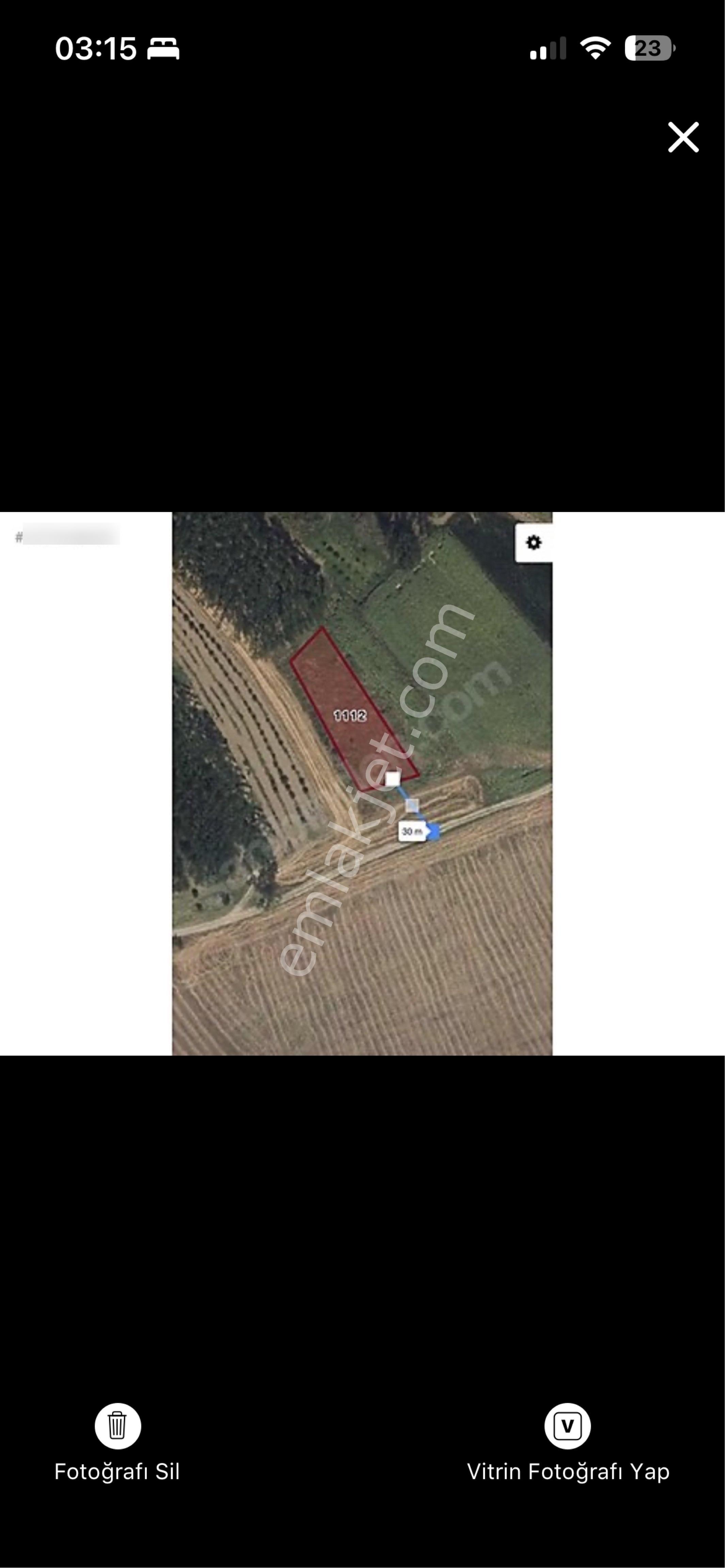Close the photo viewer
The image size is (725, 1568).
pos(683,137)
